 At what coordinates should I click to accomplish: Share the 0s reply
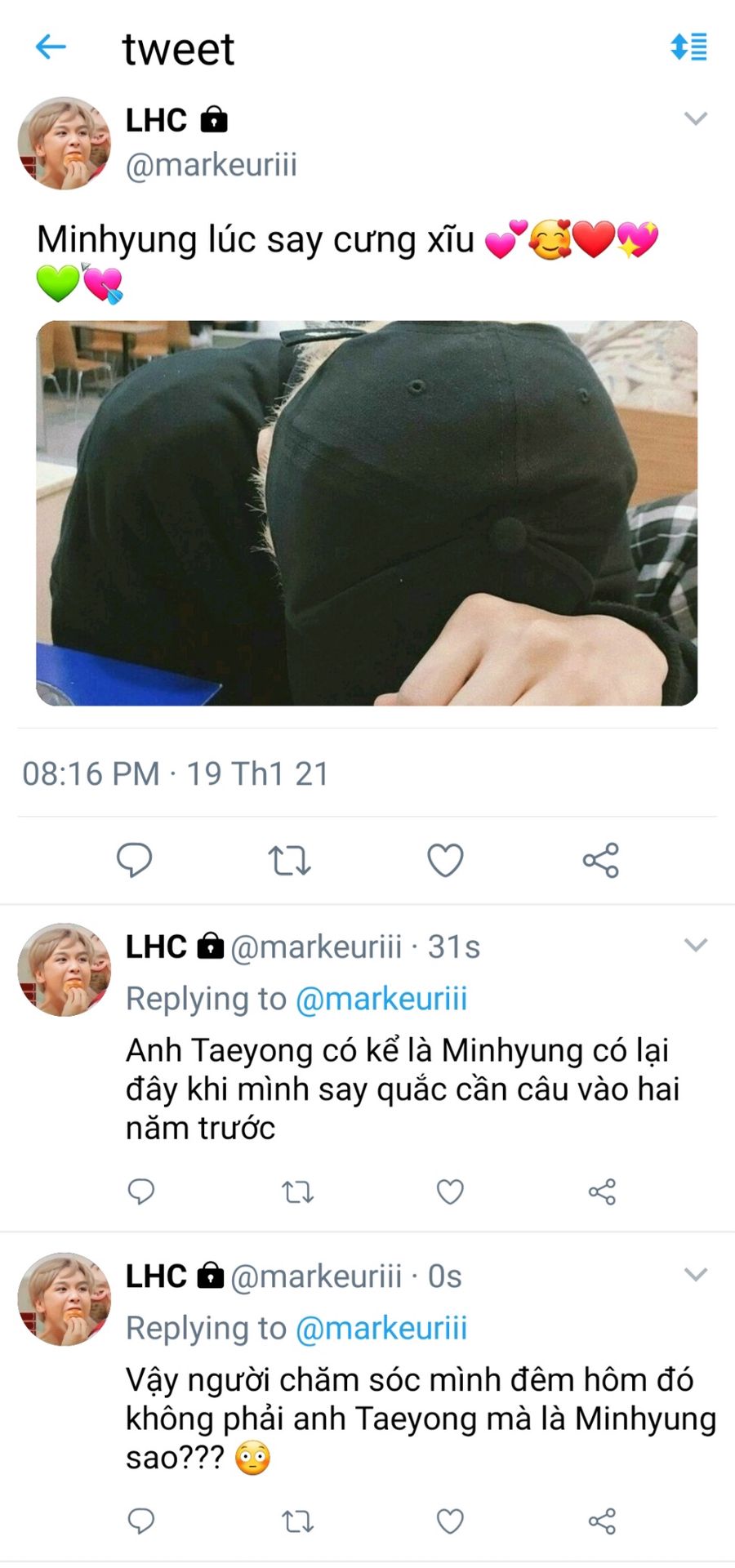pos(602,1521)
